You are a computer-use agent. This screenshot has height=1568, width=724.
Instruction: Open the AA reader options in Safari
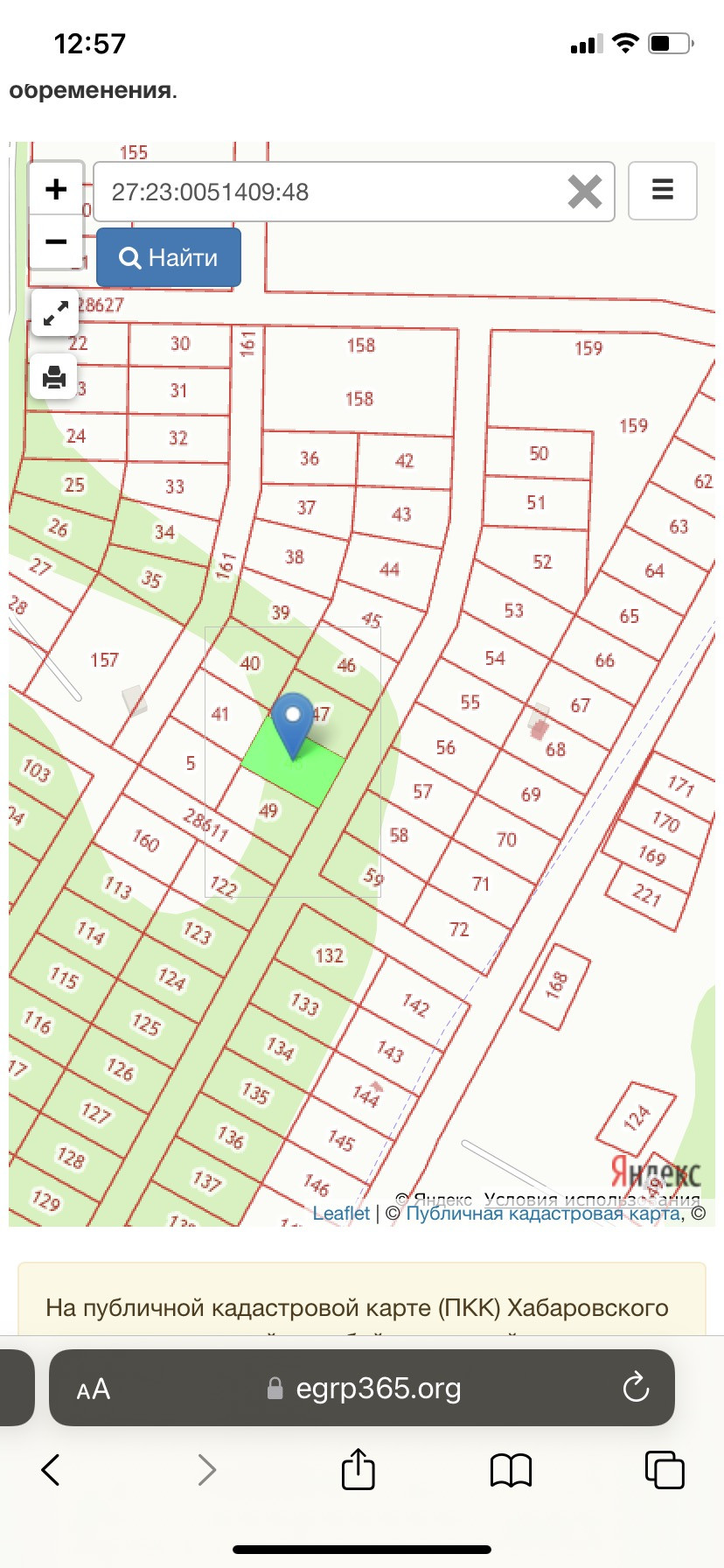pyautogui.click(x=94, y=1389)
